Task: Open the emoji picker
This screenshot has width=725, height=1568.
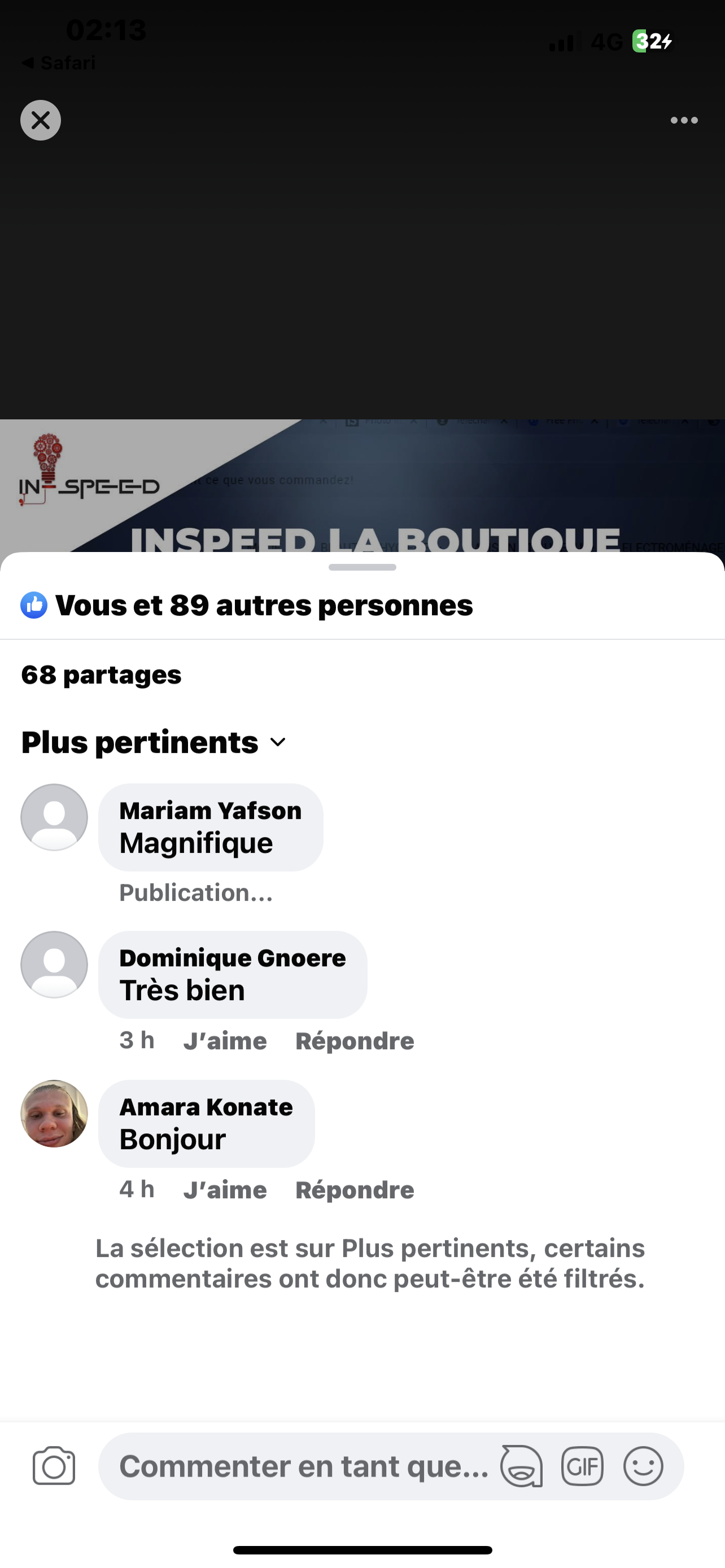Action: [x=643, y=1466]
